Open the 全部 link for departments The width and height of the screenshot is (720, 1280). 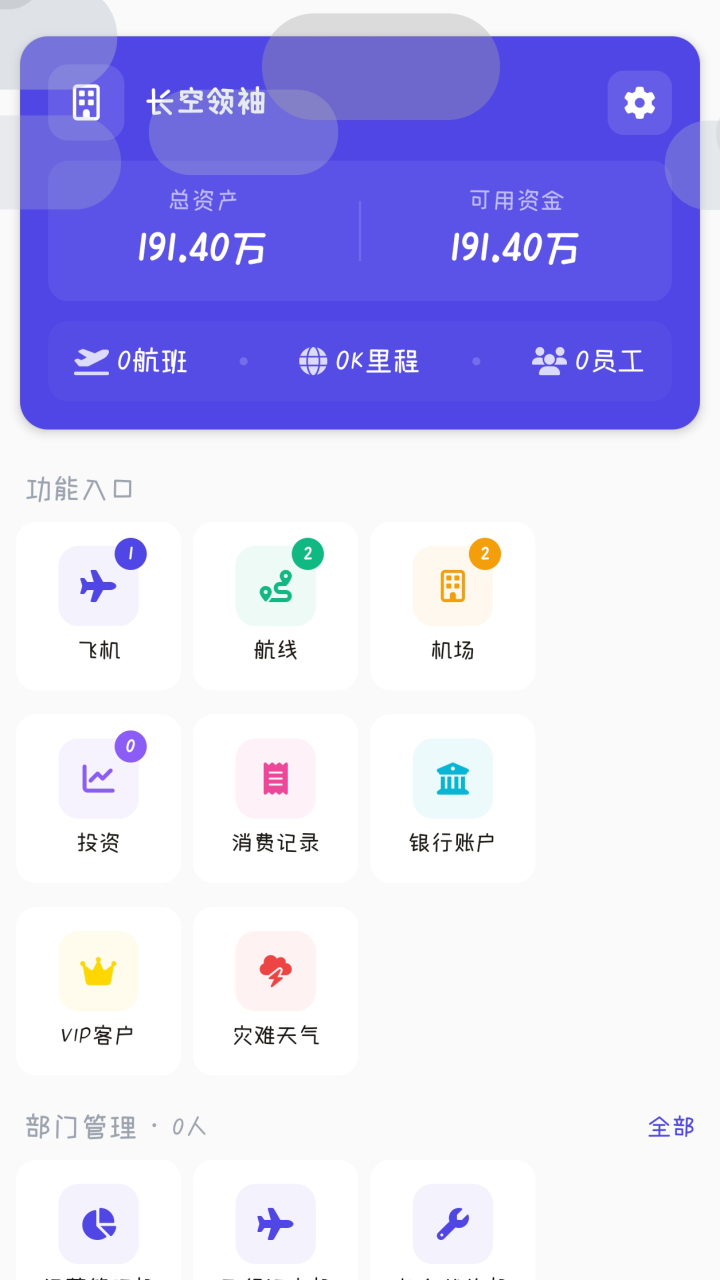click(670, 1126)
